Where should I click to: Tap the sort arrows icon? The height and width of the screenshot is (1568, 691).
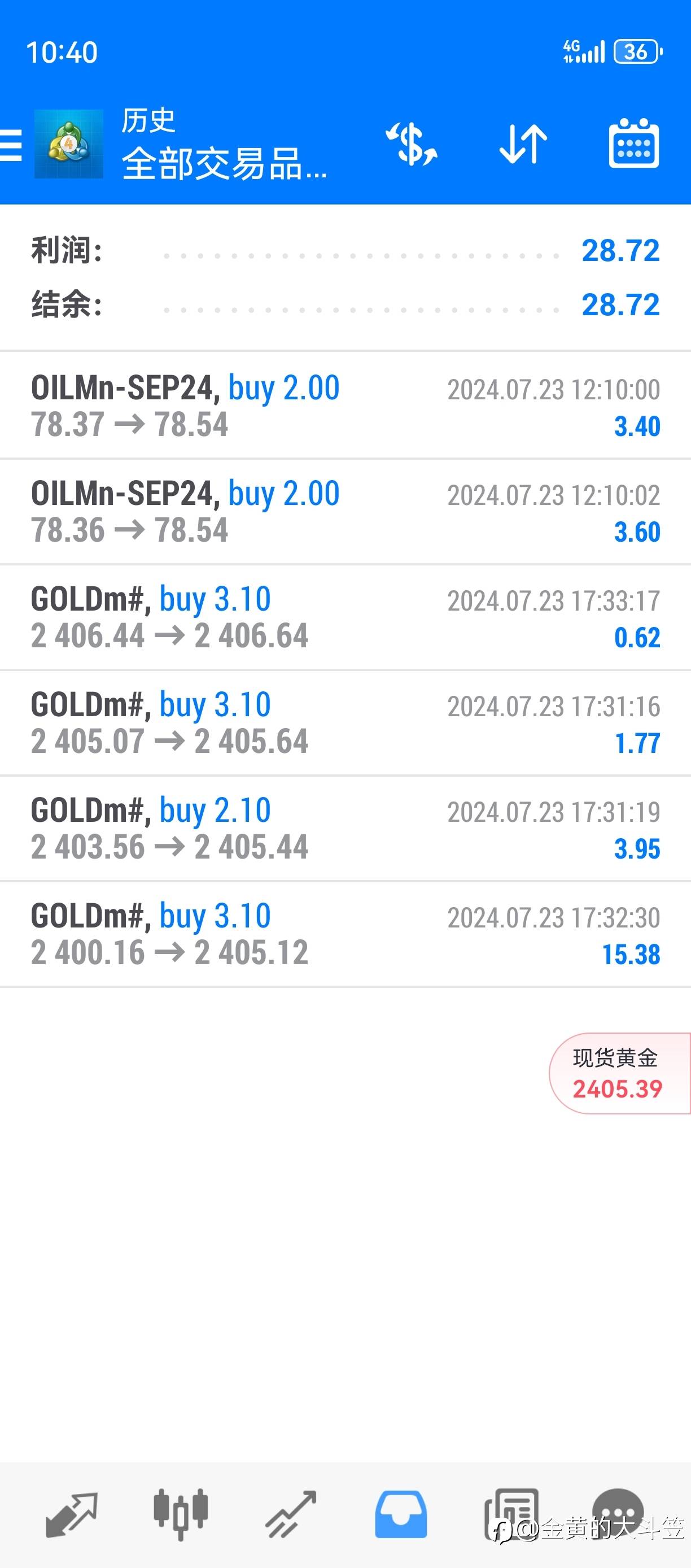pos(523,144)
